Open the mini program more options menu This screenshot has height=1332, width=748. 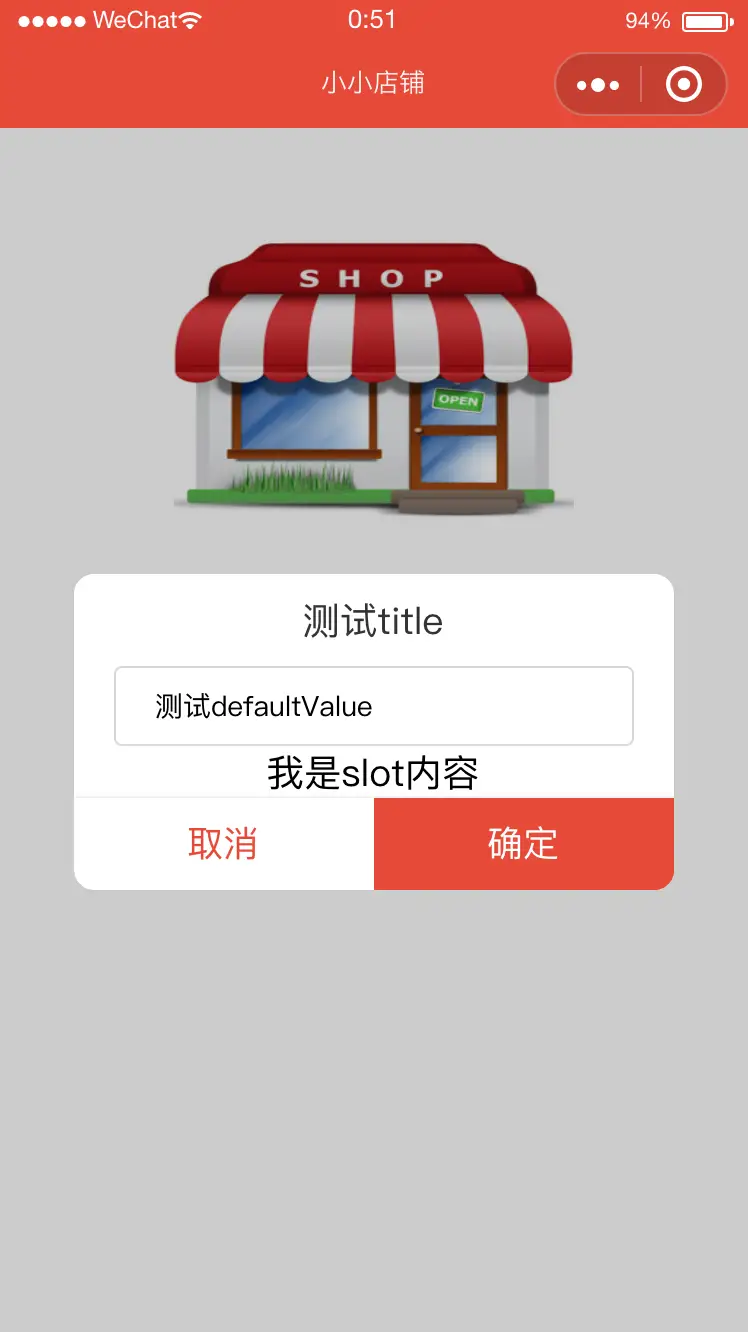(x=598, y=85)
